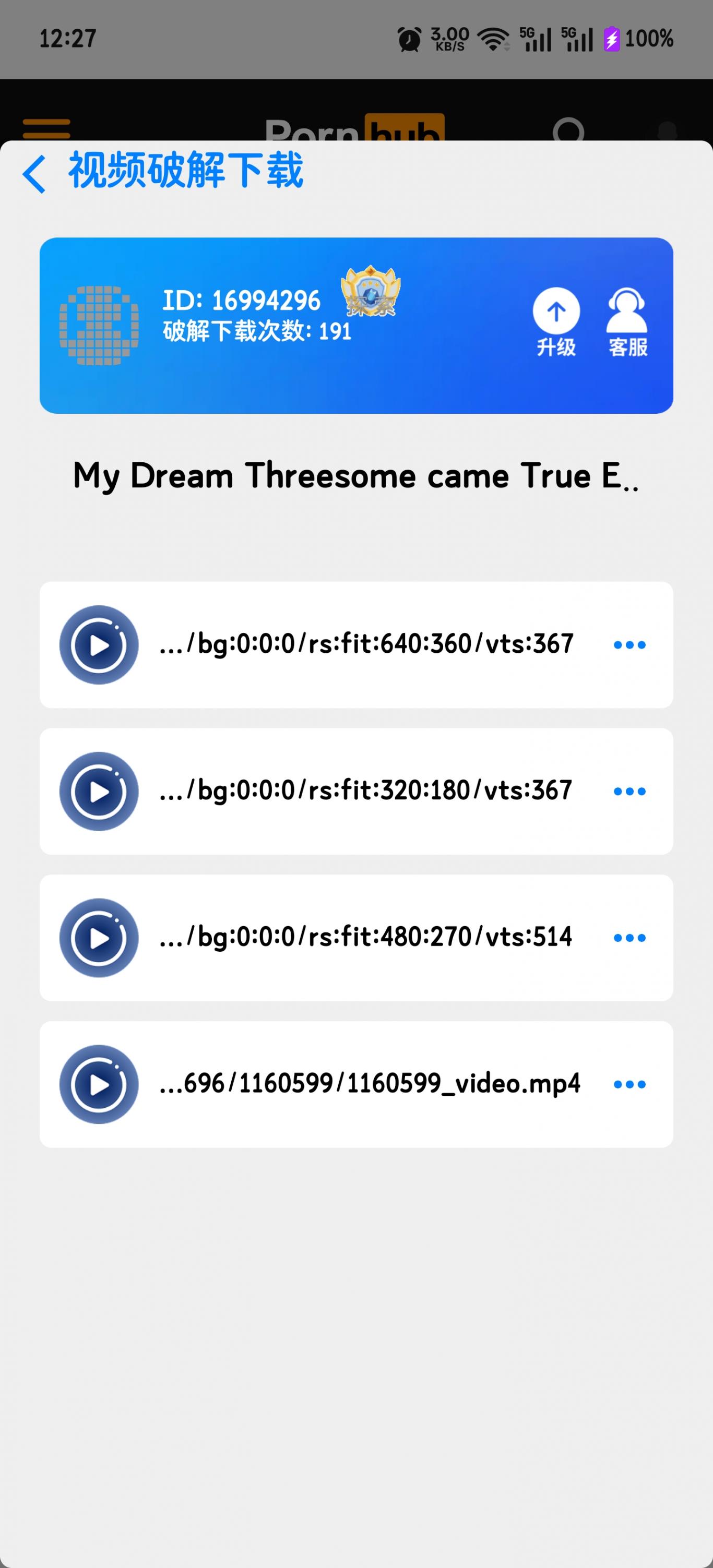Go back from the 视频破解下载 panel
The width and height of the screenshot is (713, 1568).
click(x=34, y=174)
